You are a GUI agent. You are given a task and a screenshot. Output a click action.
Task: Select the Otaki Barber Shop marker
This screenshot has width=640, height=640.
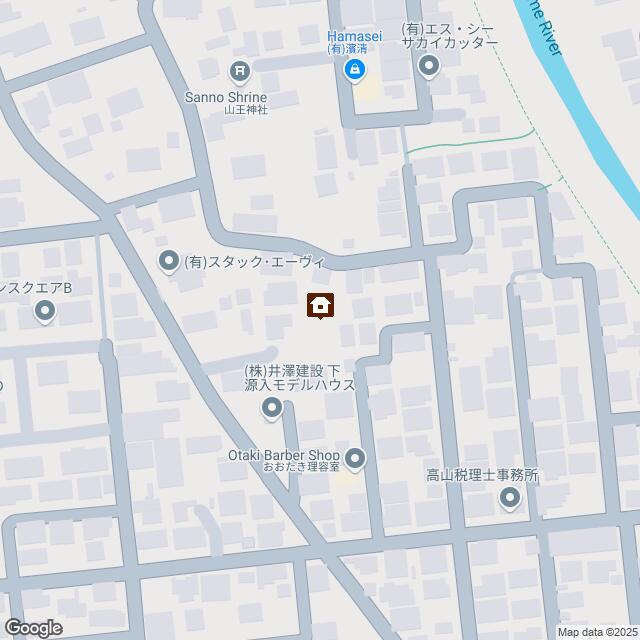[x=356, y=459]
